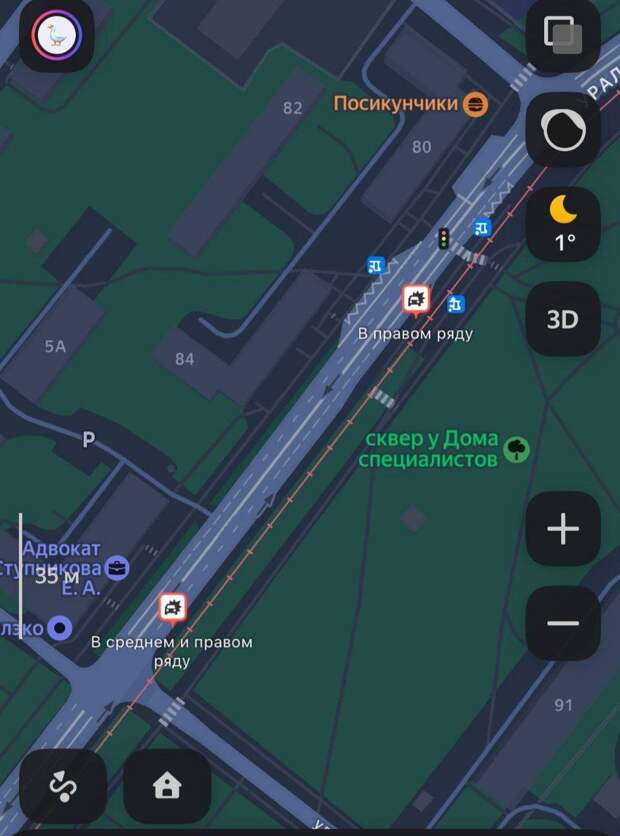Open the accident marker В среднем и правом ряду

[173, 607]
